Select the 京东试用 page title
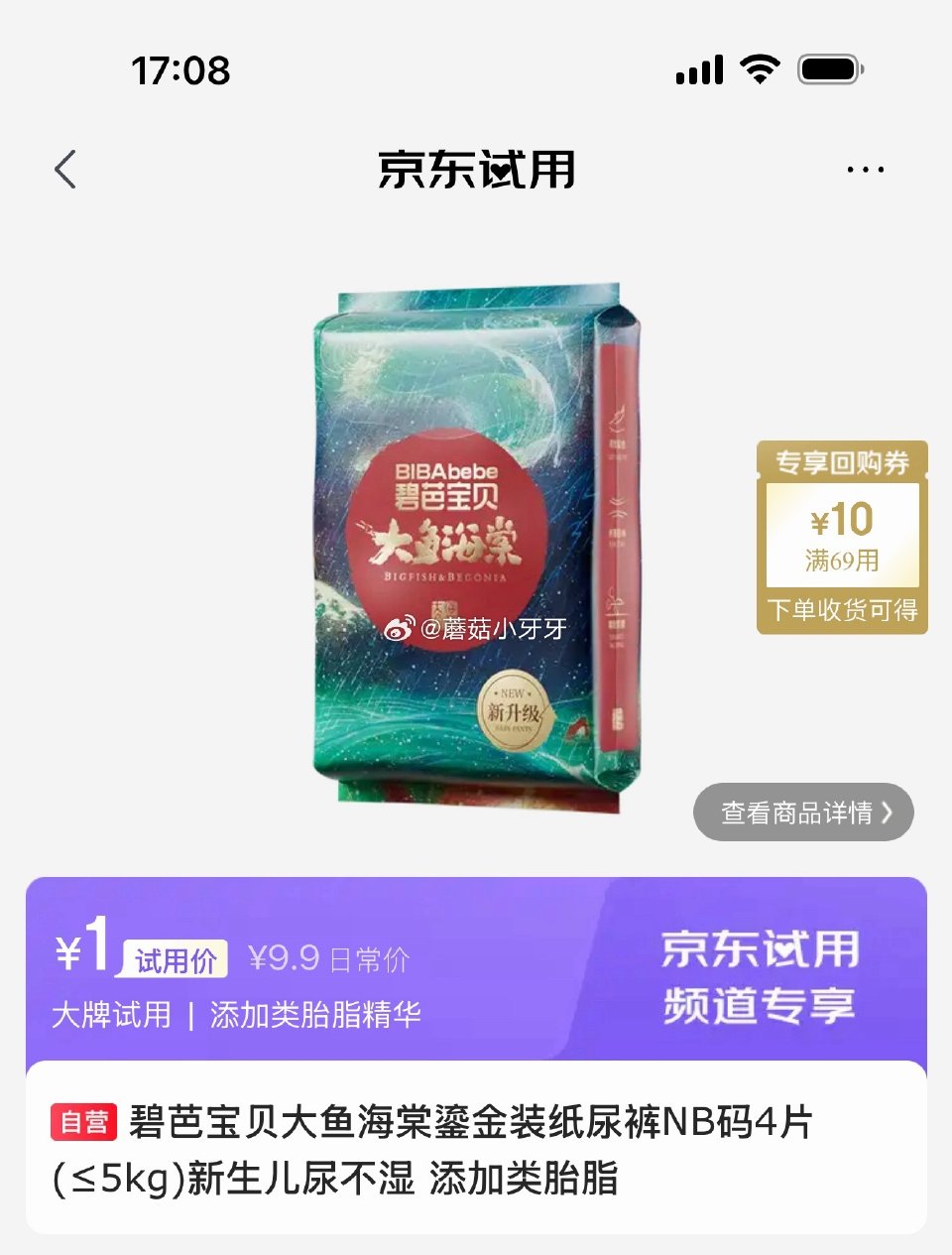This screenshot has height=1255, width=952. [x=474, y=169]
